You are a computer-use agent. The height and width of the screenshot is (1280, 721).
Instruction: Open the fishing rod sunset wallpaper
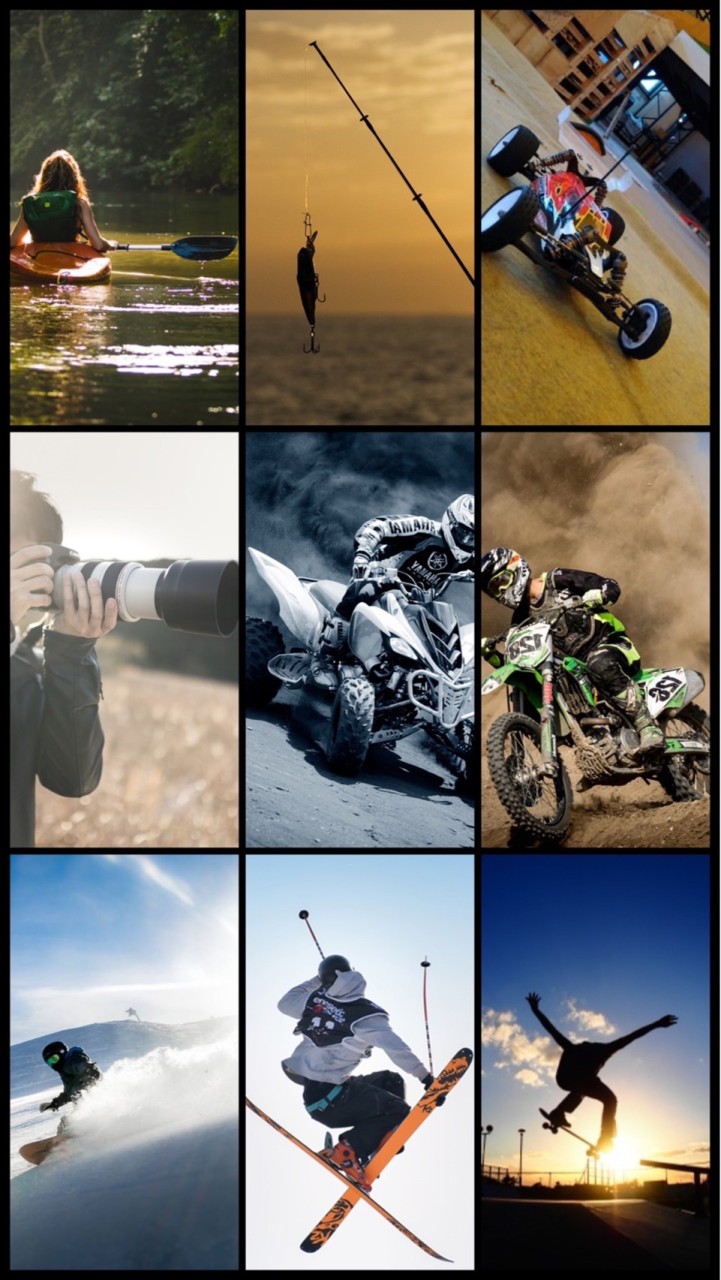(360, 218)
